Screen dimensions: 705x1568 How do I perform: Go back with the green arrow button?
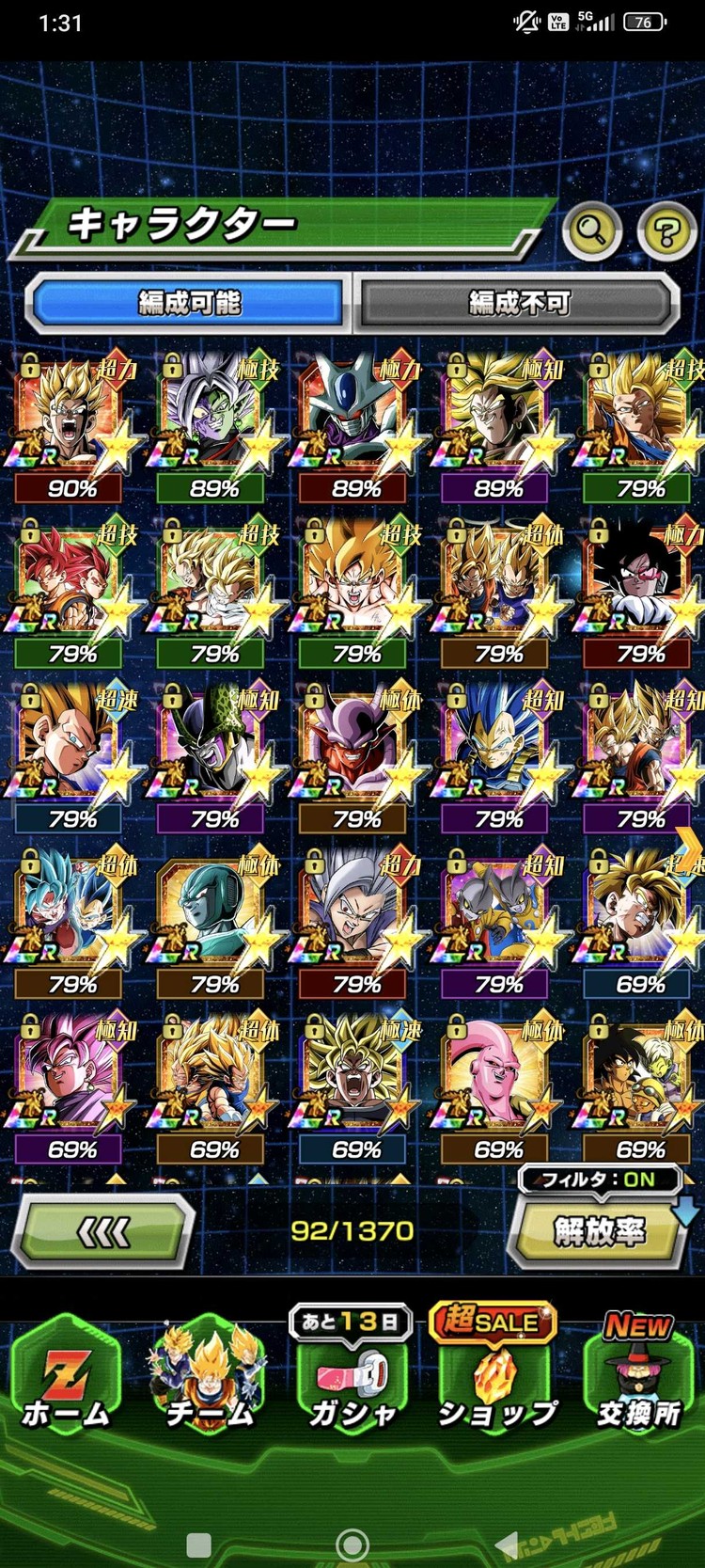click(103, 1231)
